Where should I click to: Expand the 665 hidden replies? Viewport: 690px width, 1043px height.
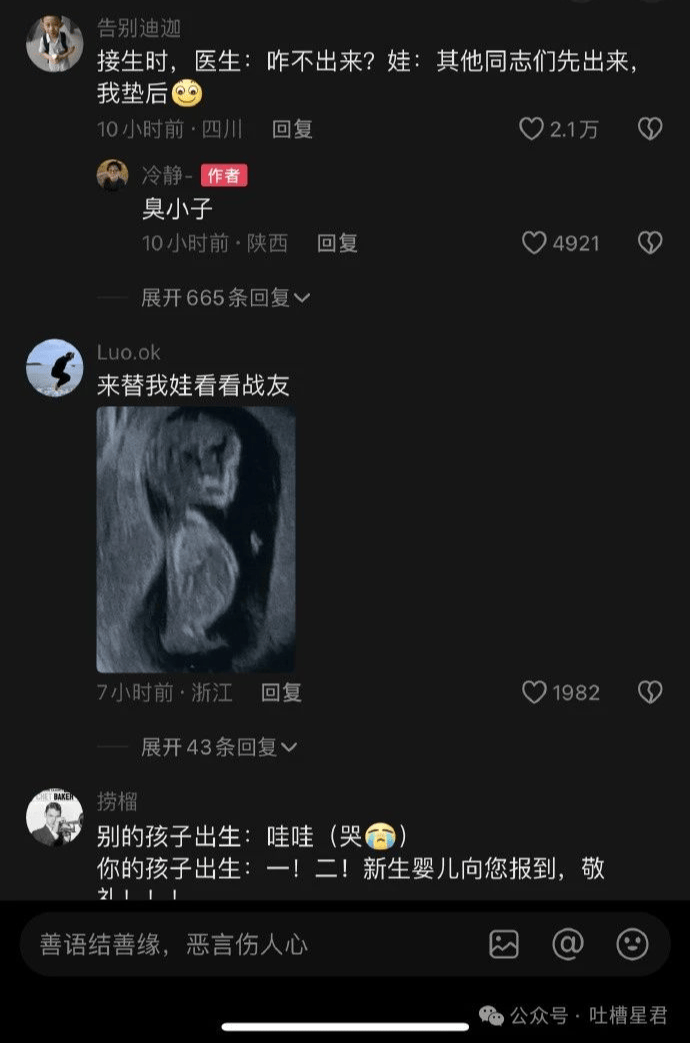(225, 297)
